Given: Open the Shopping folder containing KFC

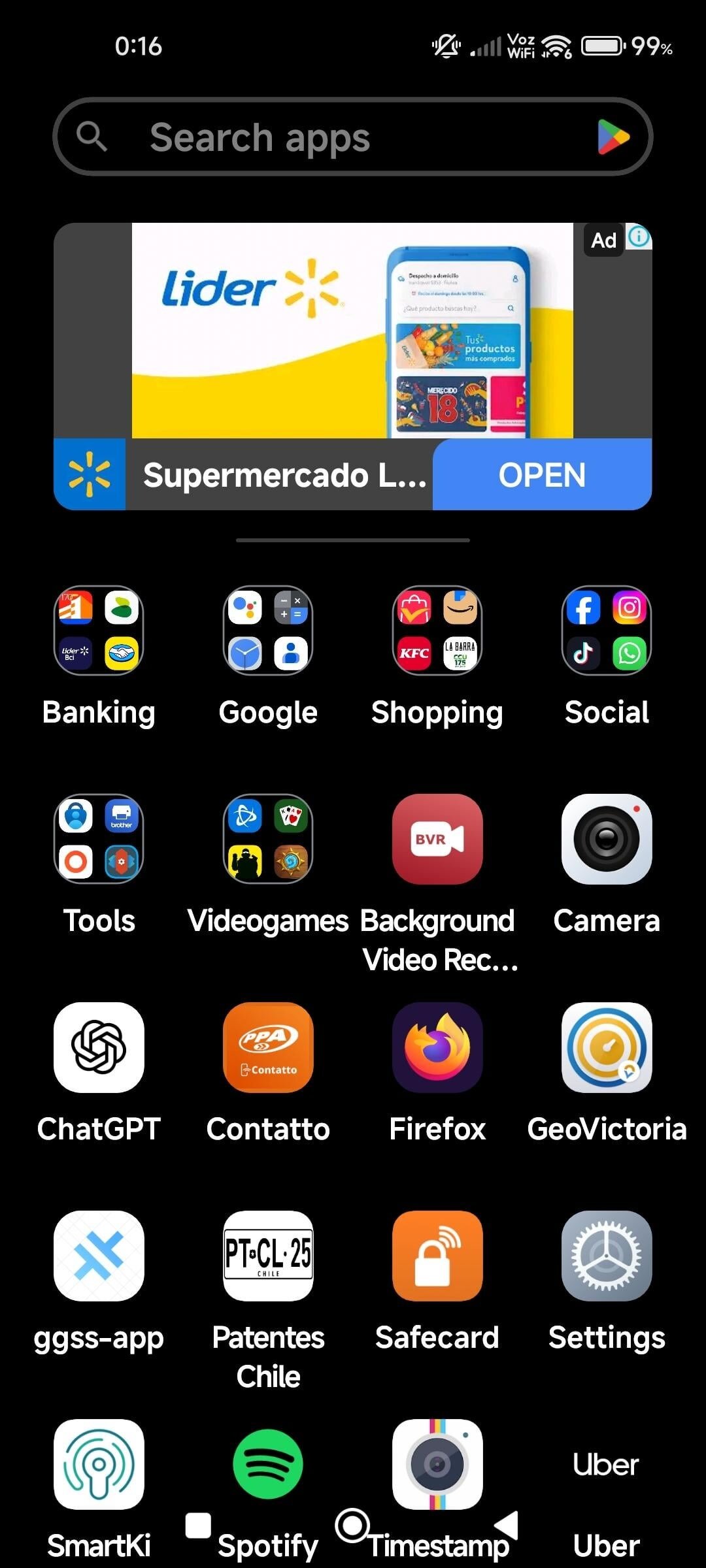Looking at the screenshot, I should [437, 630].
